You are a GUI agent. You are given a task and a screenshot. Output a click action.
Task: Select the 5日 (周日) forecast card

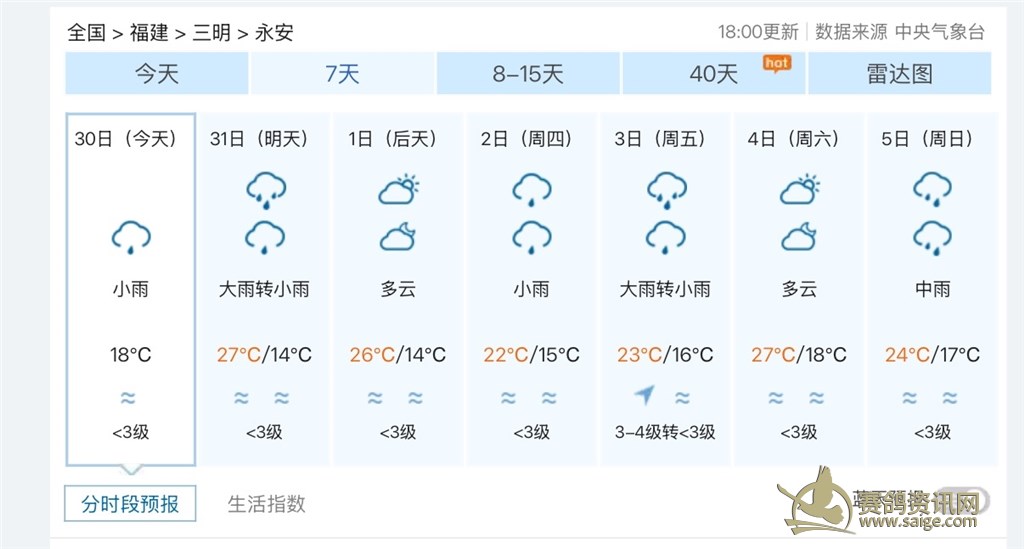pos(932,290)
